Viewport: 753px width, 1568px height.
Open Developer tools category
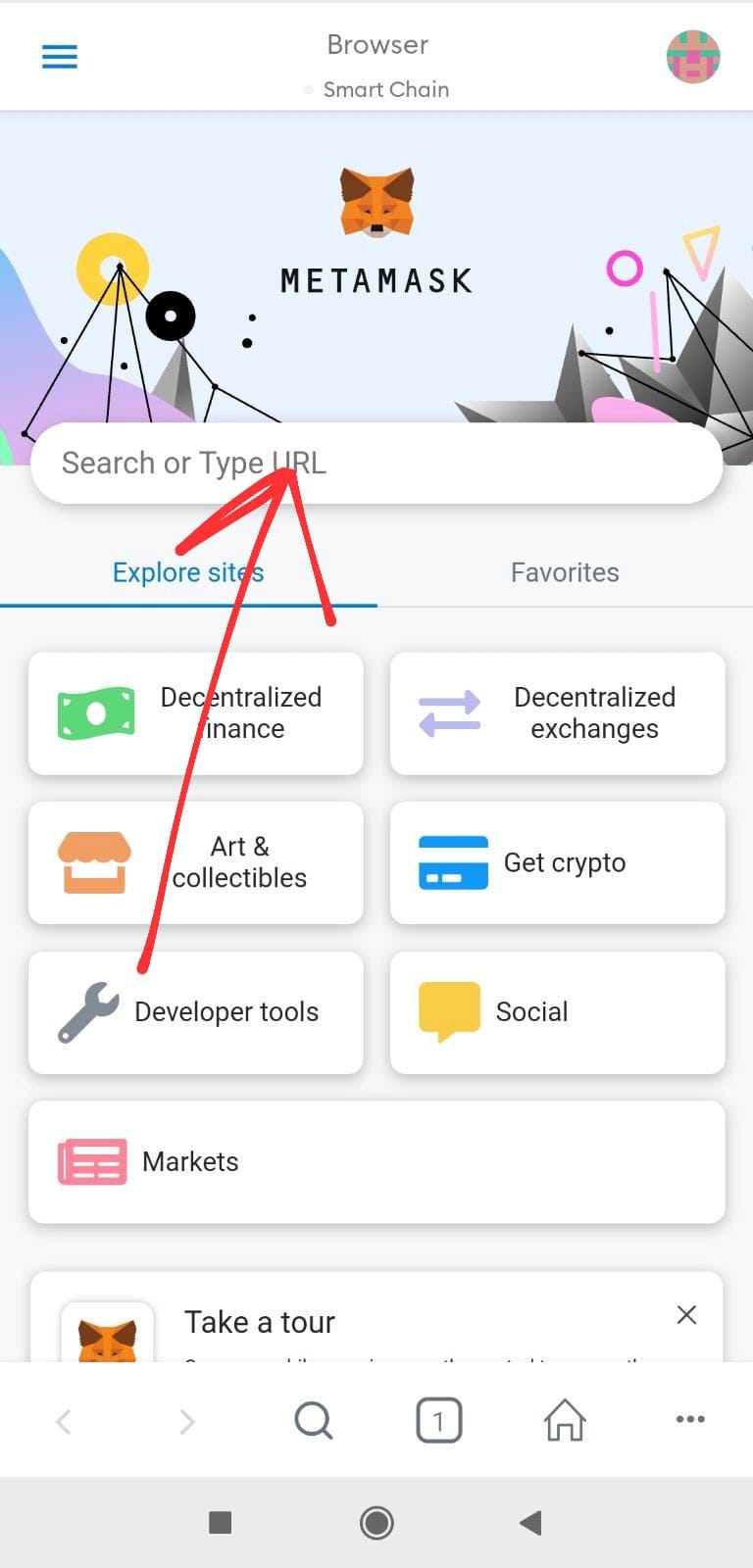tap(196, 1012)
